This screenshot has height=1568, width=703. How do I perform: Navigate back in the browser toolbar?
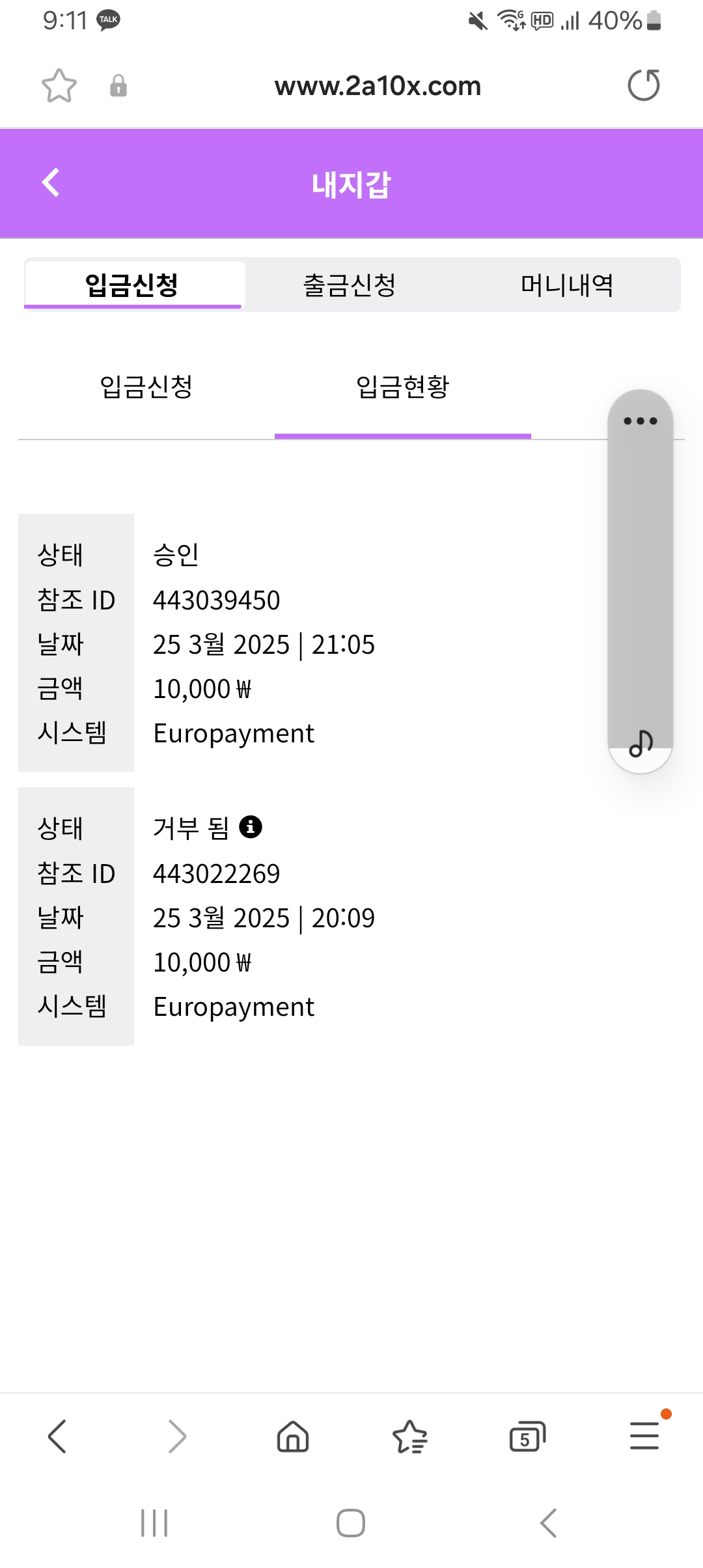click(x=57, y=1436)
